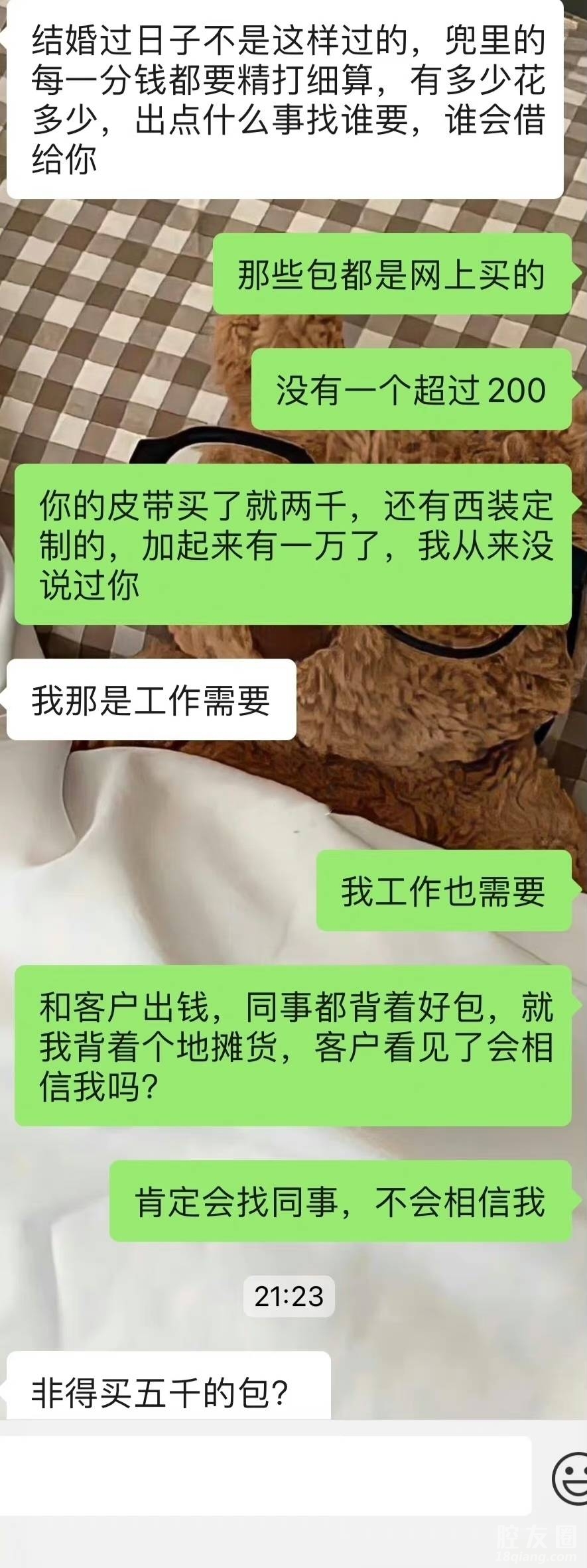Open the emoji picker
Screen dimensions: 587x1568
click(570, 1478)
